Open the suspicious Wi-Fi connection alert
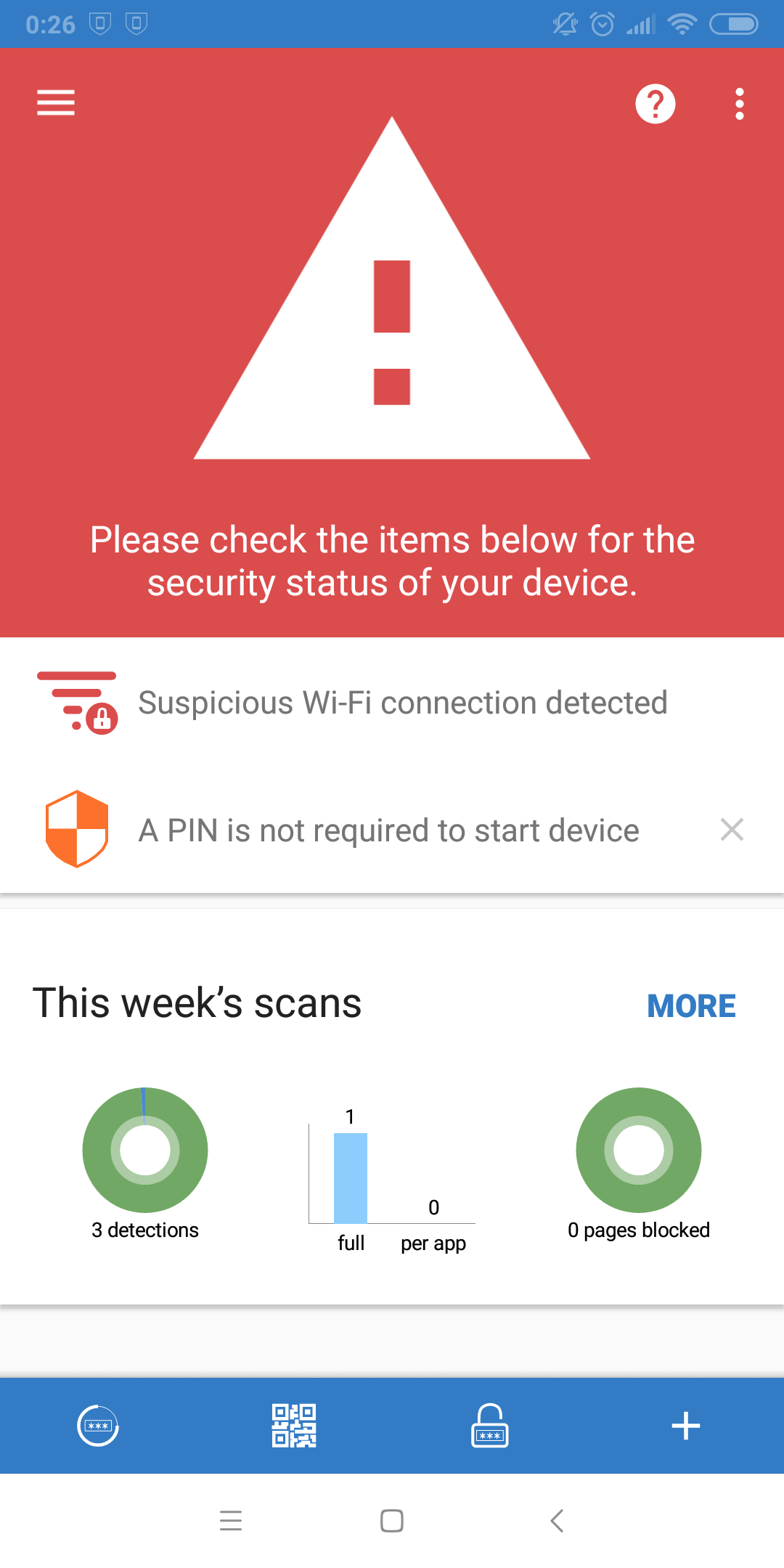 [x=401, y=703]
